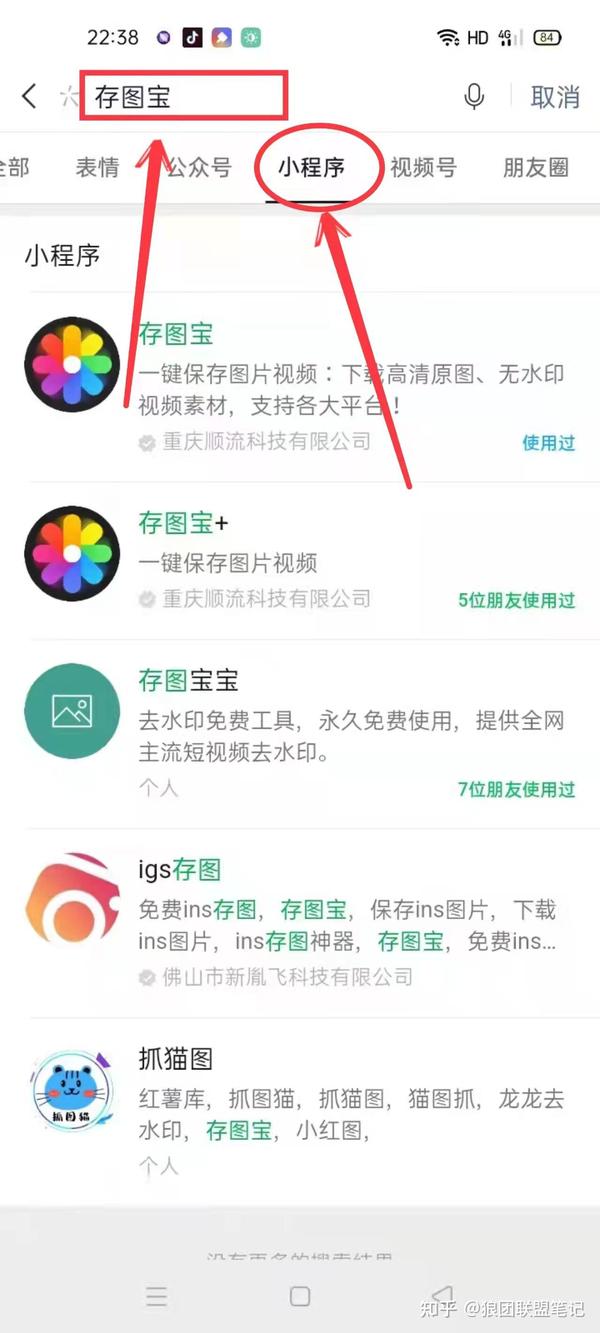Open the 抓猫图 mini program
This screenshot has width=600, height=1333.
point(300,1111)
